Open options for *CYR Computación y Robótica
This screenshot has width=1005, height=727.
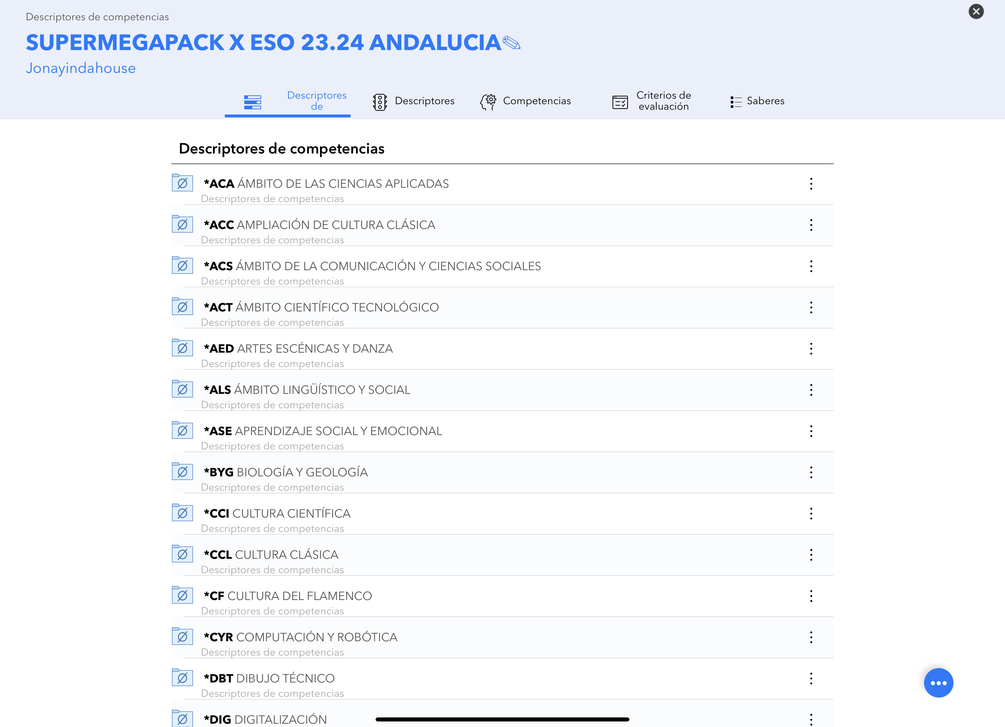811,637
